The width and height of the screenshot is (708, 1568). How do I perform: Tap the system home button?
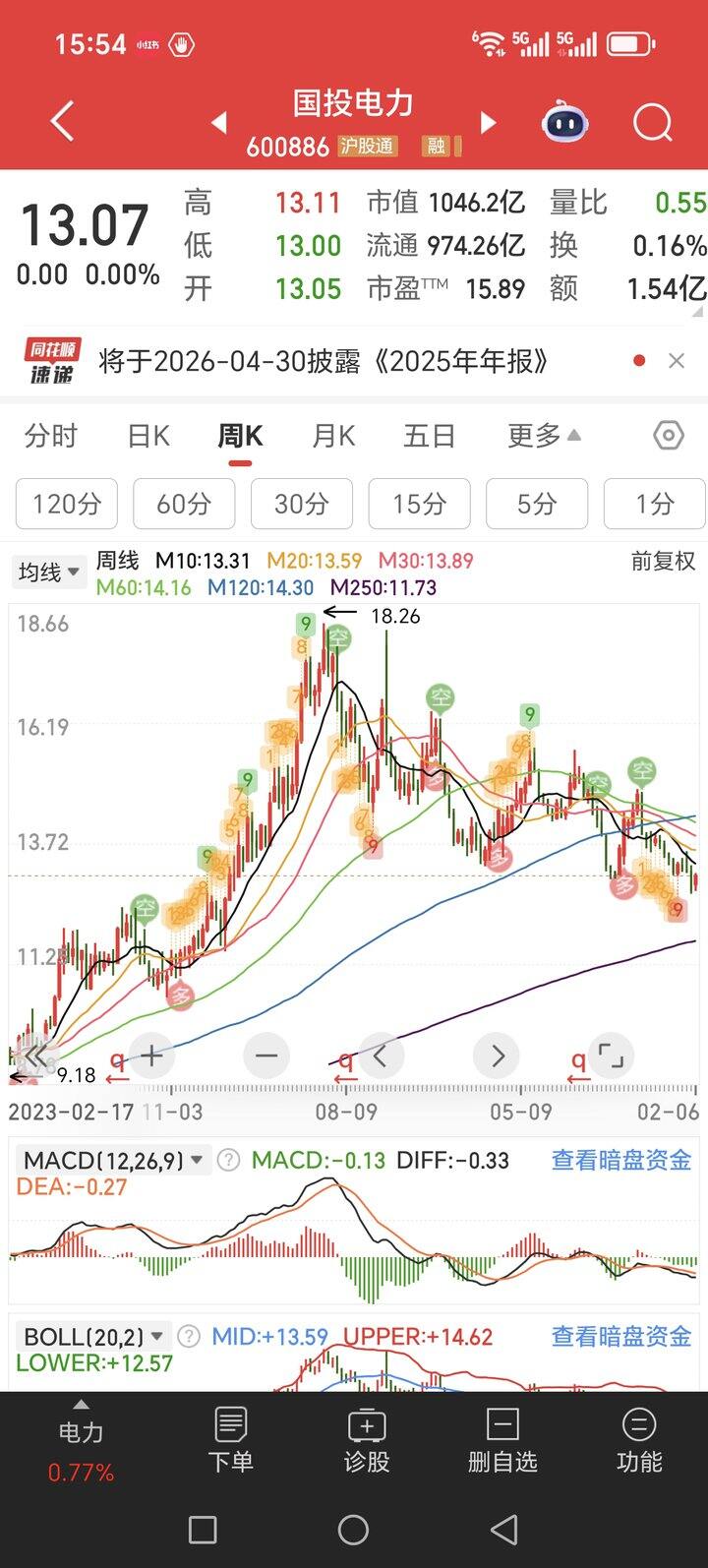(353, 1530)
